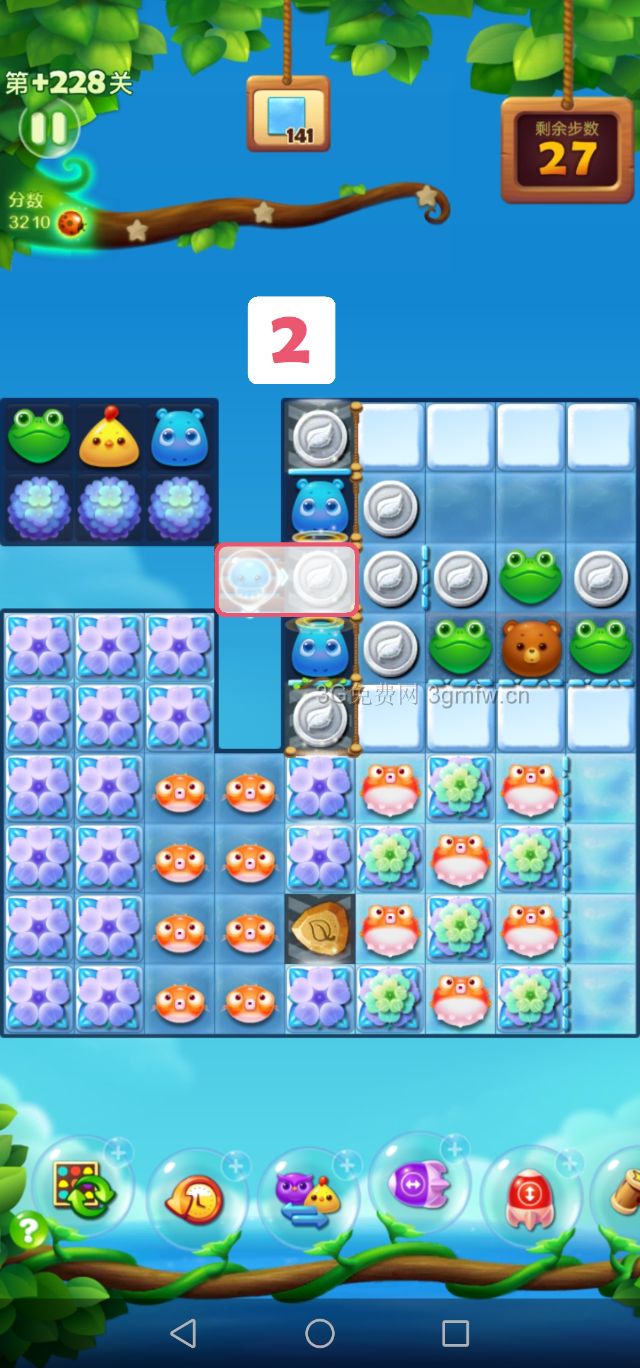
Task: Tap the brown bear piece
Action: (531, 648)
